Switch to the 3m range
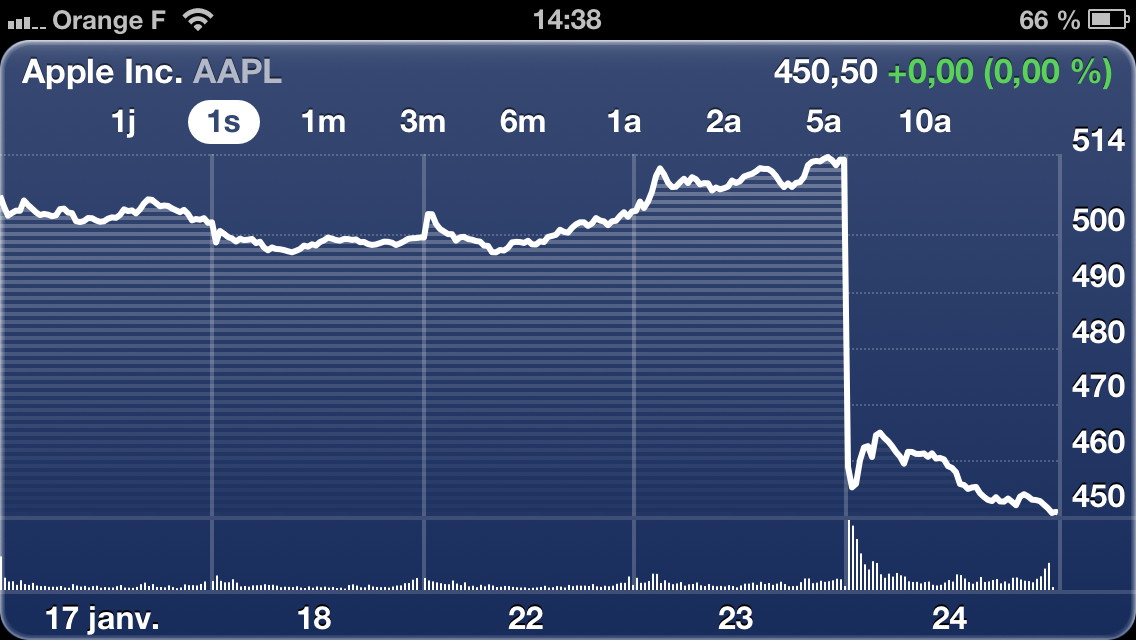 tap(422, 122)
